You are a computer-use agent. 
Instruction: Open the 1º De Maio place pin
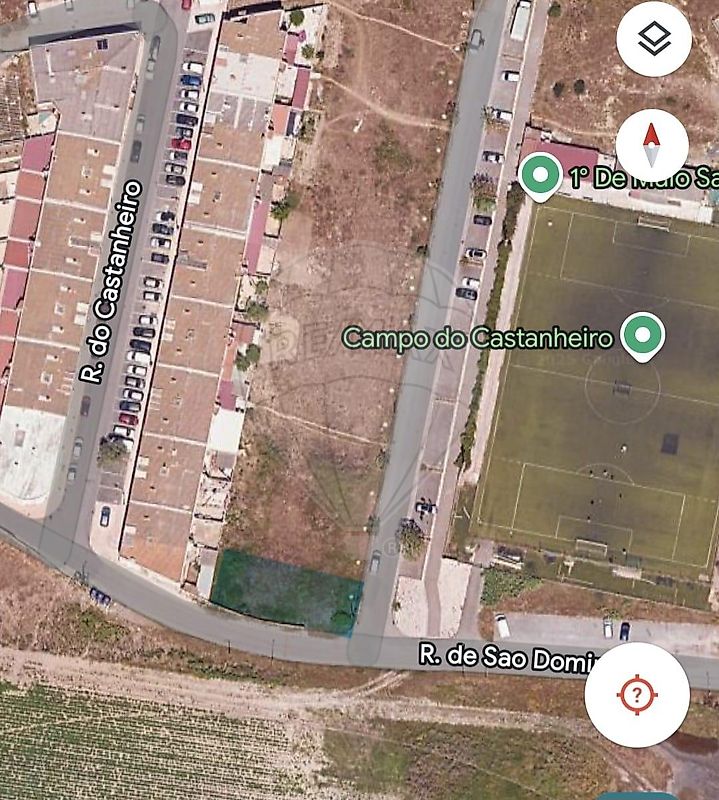(541, 178)
